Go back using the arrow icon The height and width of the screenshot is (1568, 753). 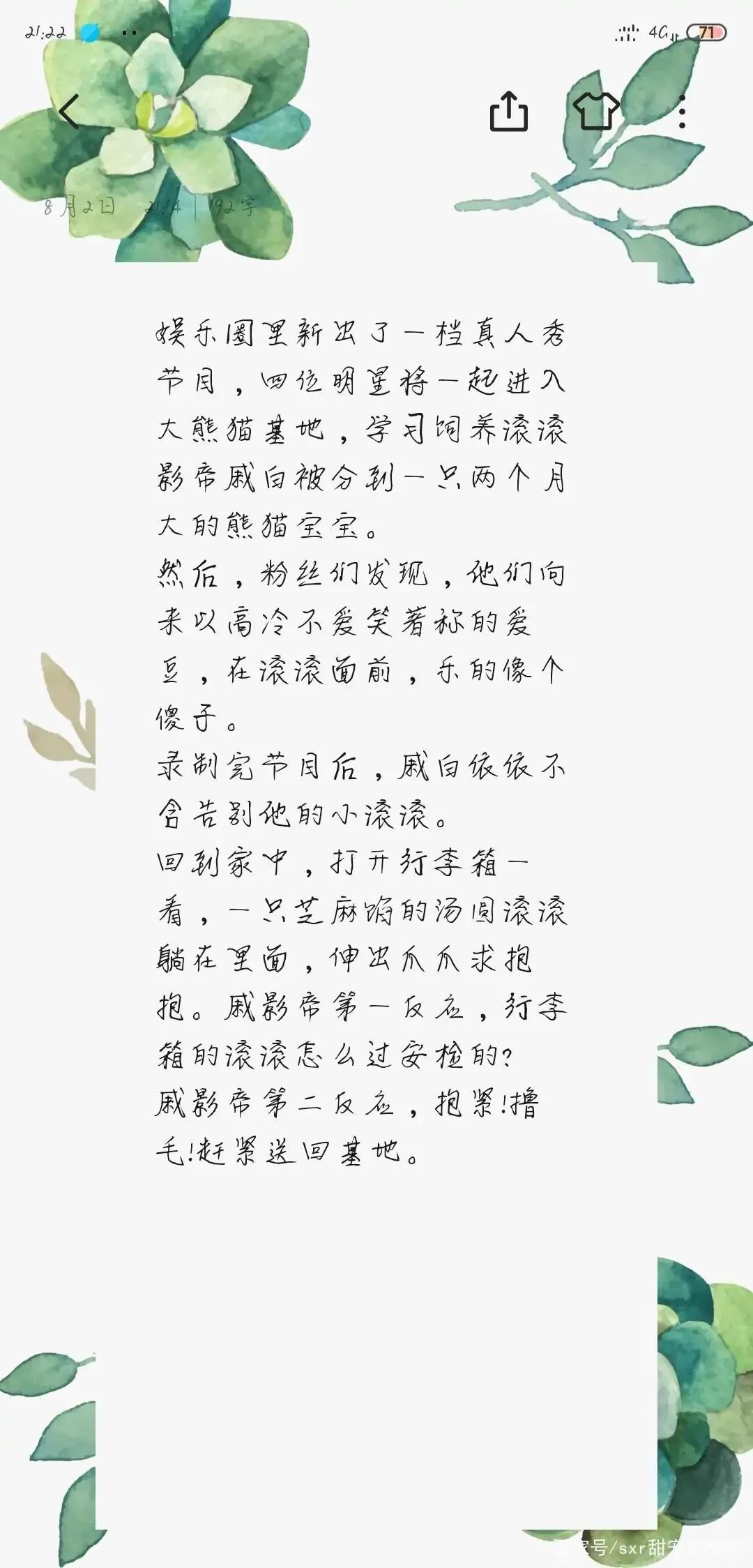69,112
